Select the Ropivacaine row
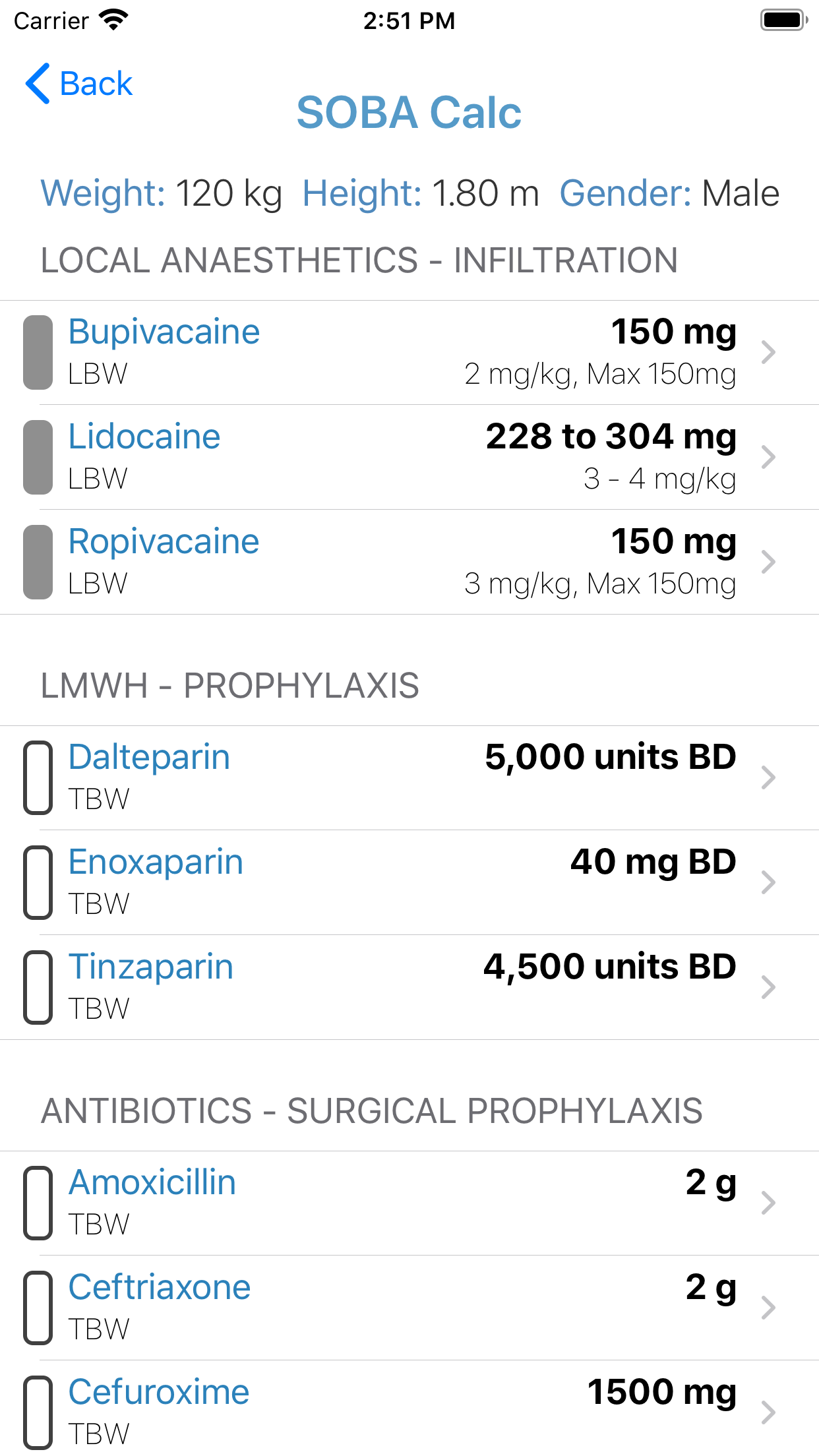Image resolution: width=819 pixels, height=1456 pixels. click(x=409, y=562)
